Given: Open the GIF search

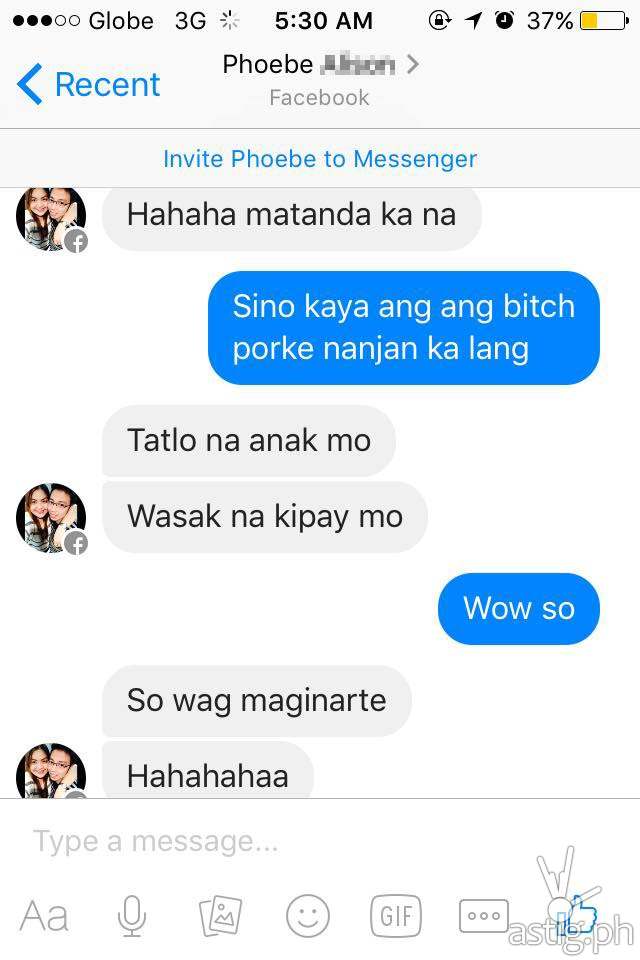Looking at the screenshot, I should pos(396,915).
